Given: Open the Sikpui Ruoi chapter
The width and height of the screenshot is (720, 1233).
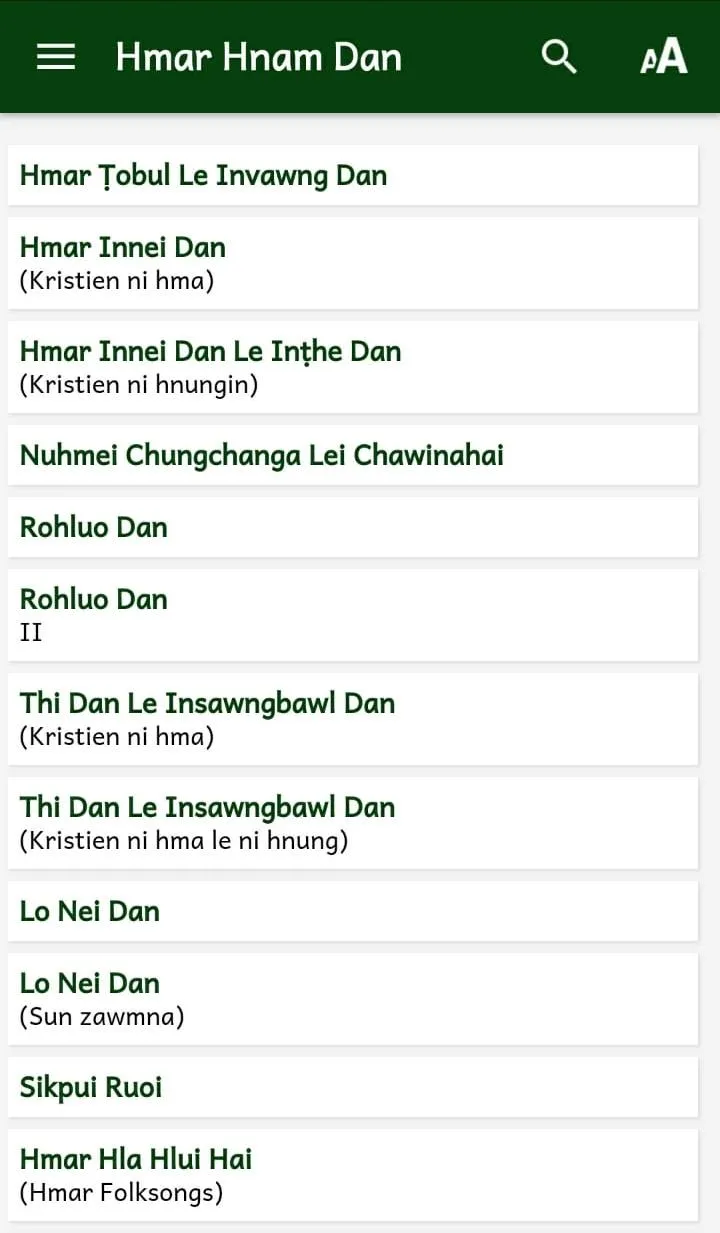Looking at the screenshot, I should click(352, 1088).
